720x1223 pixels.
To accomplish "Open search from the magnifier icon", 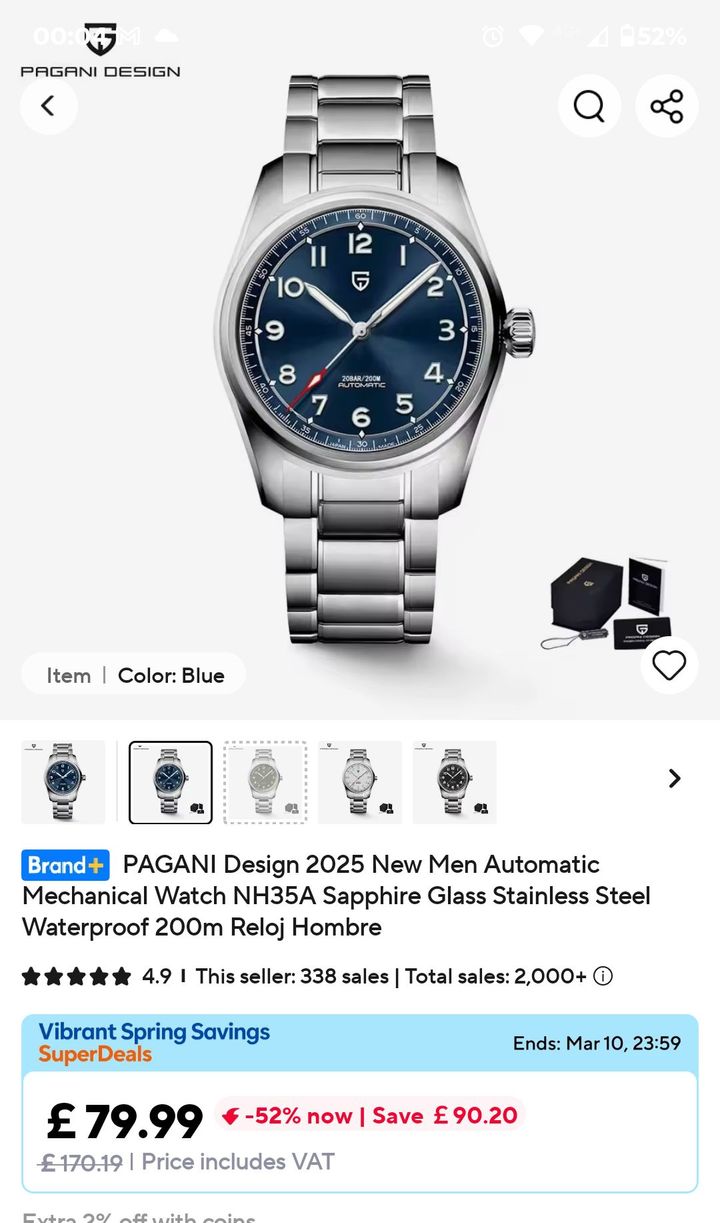I will point(589,105).
